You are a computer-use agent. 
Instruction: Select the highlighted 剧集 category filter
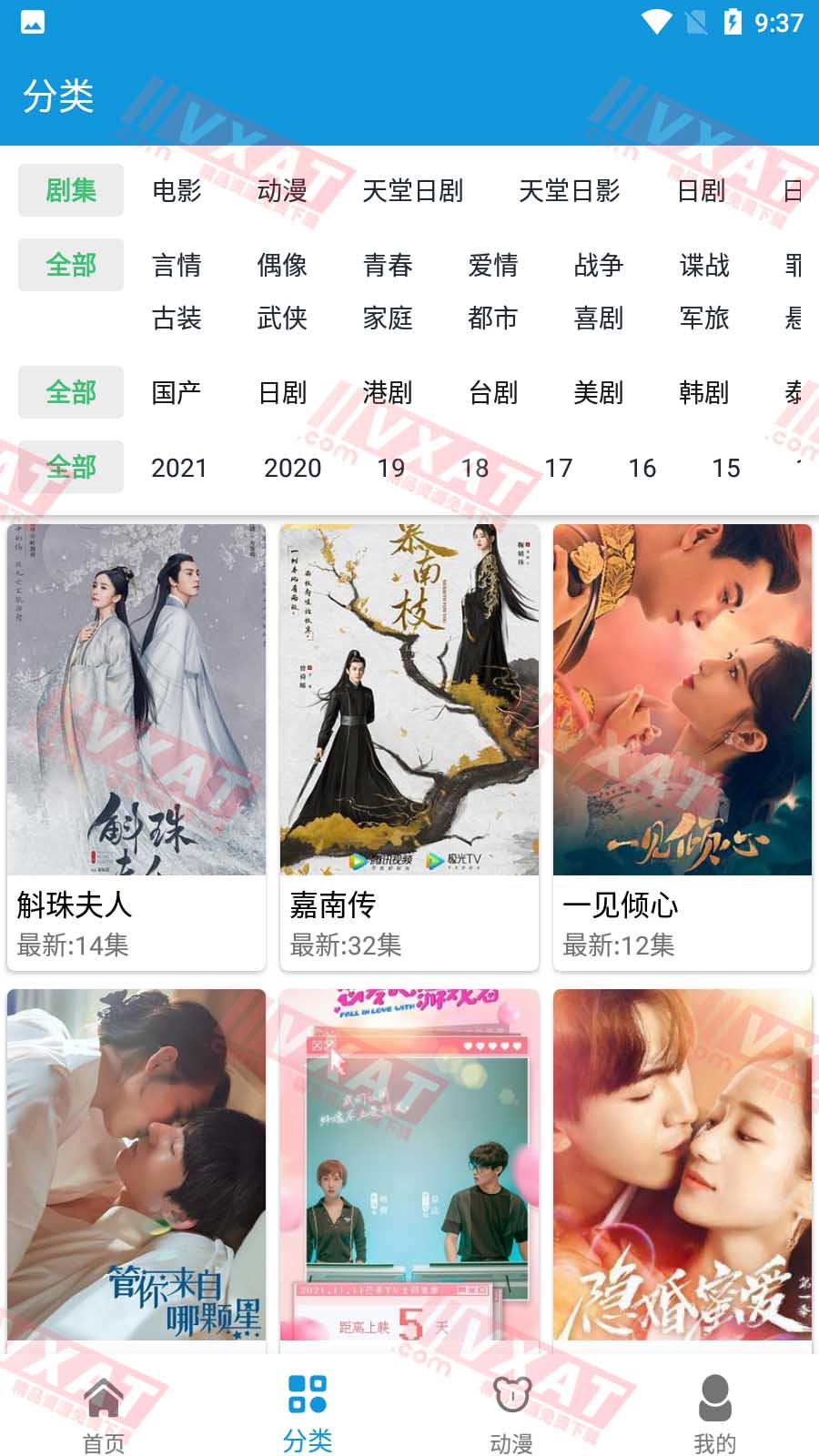(71, 190)
